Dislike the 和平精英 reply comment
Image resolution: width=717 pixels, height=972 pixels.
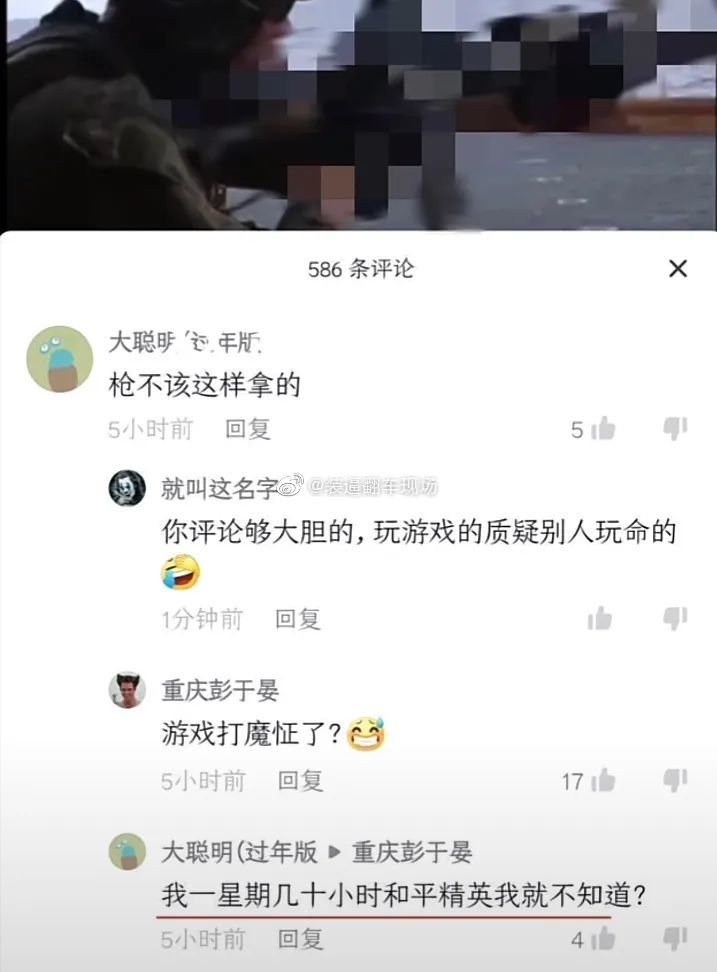(675, 939)
